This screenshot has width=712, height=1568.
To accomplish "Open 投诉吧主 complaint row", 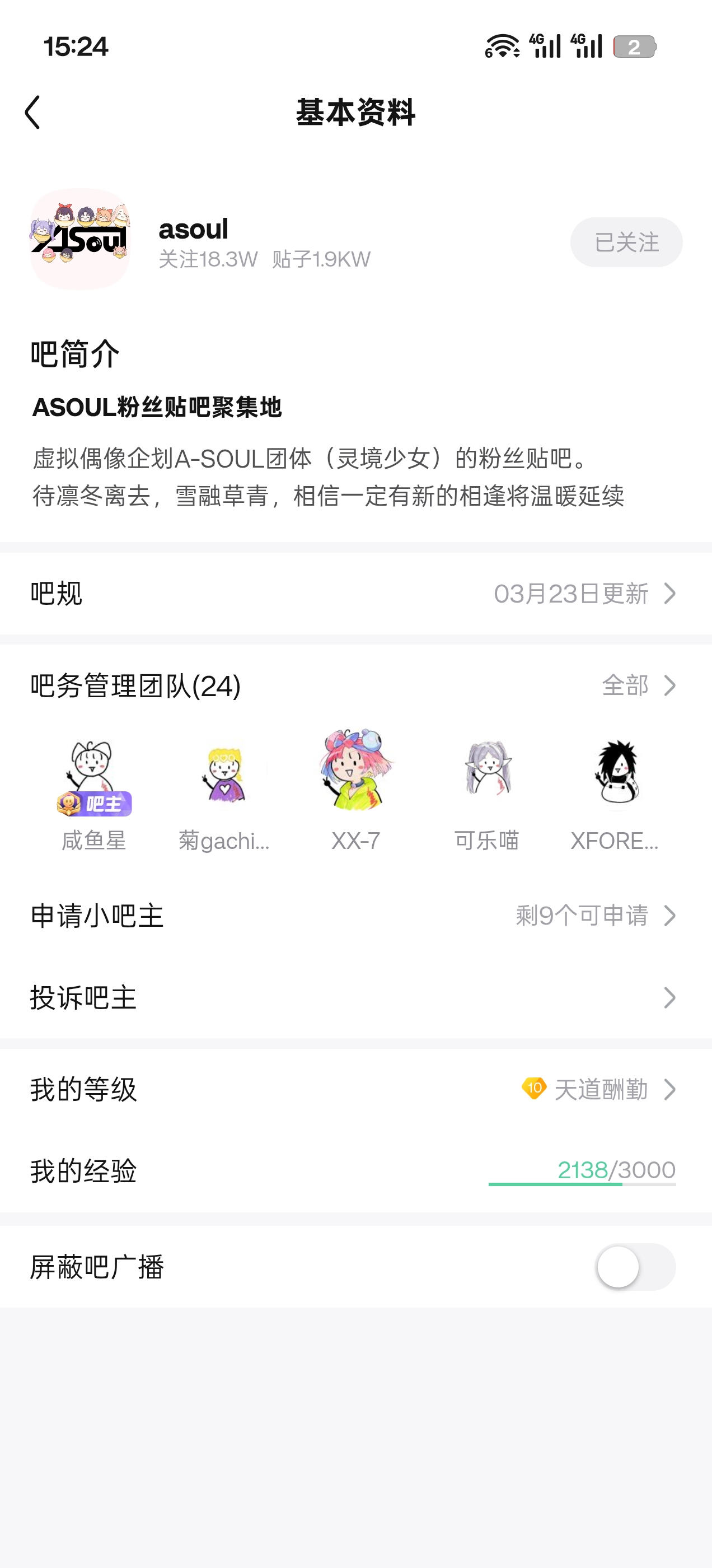I will point(356,998).
